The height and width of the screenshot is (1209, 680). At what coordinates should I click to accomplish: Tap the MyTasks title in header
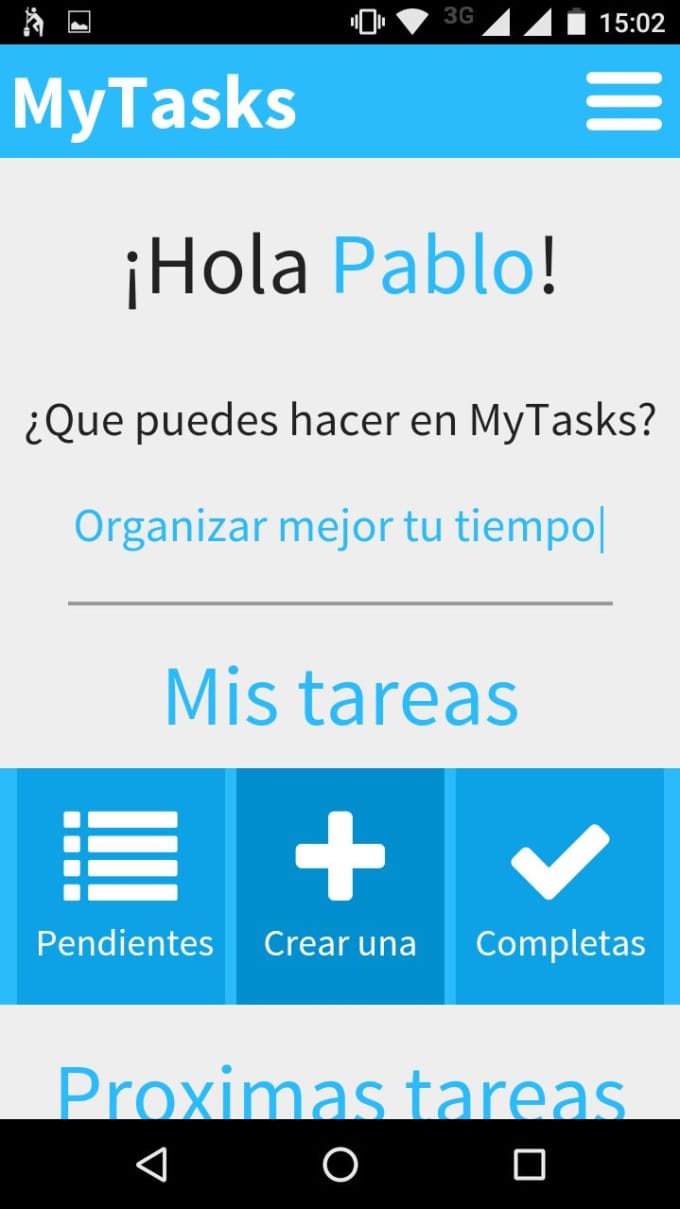(155, 103)
